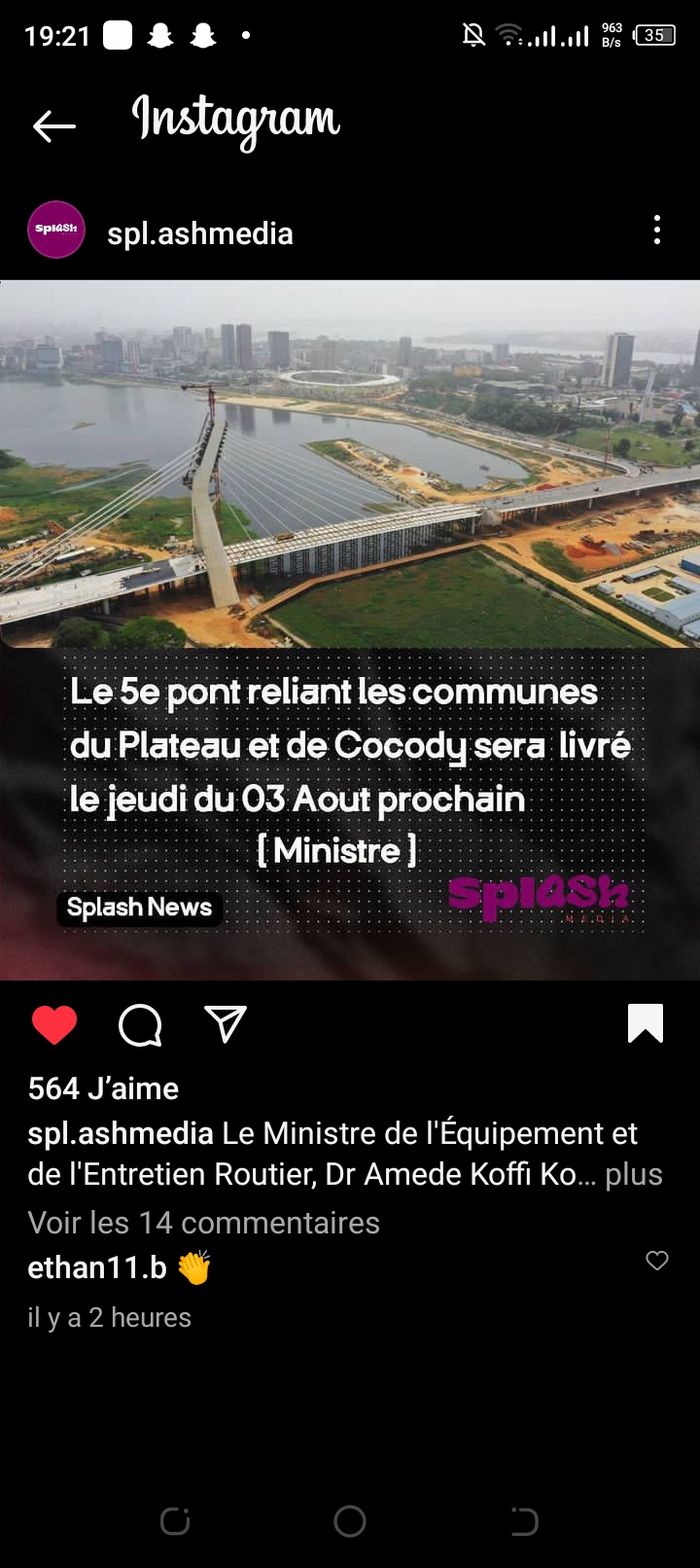Unlike the post with the red heart
The height and width of the screenshot is (1568, 700).
pyautogui.click(x=54, y=1024)
